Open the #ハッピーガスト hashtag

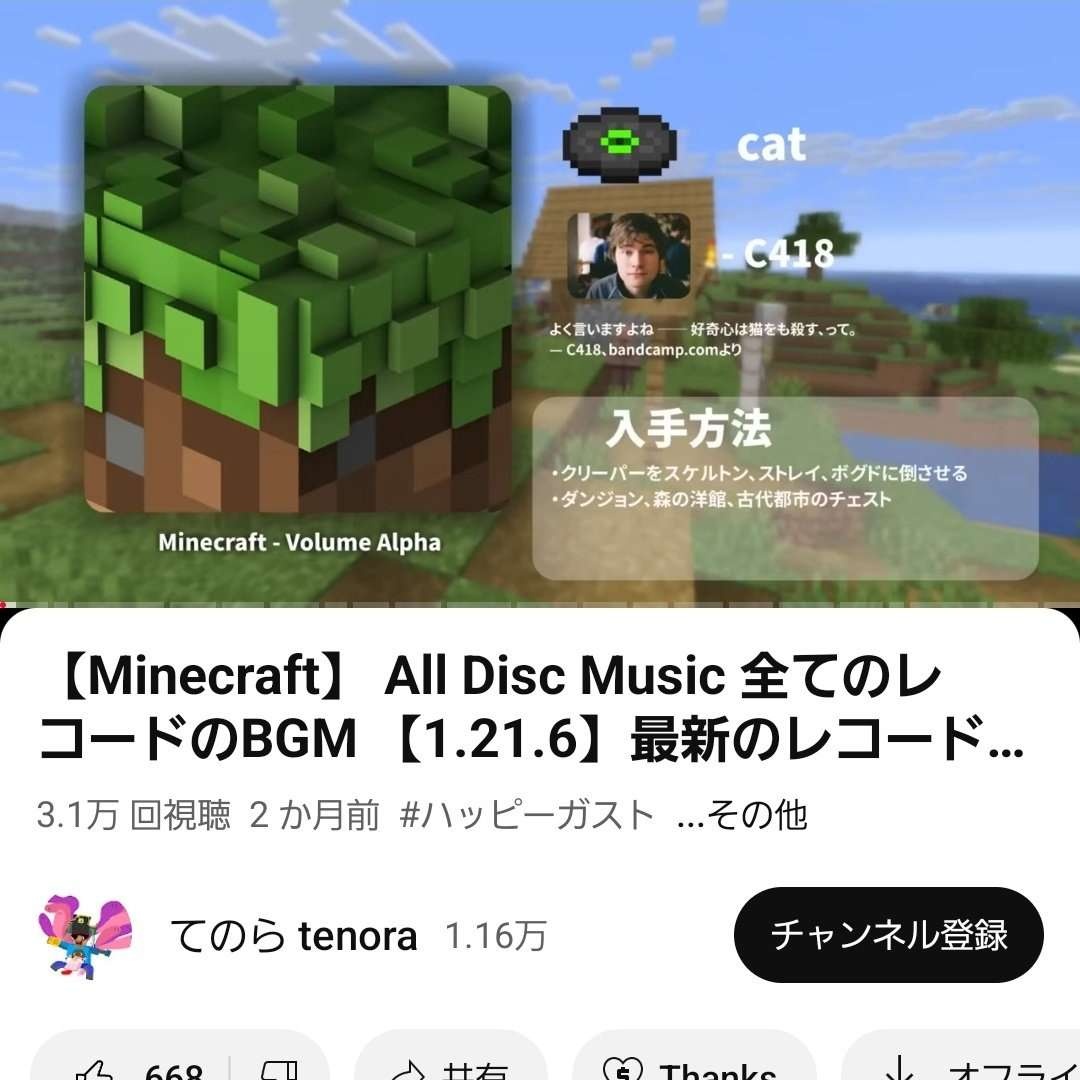(x=527, y=816)
